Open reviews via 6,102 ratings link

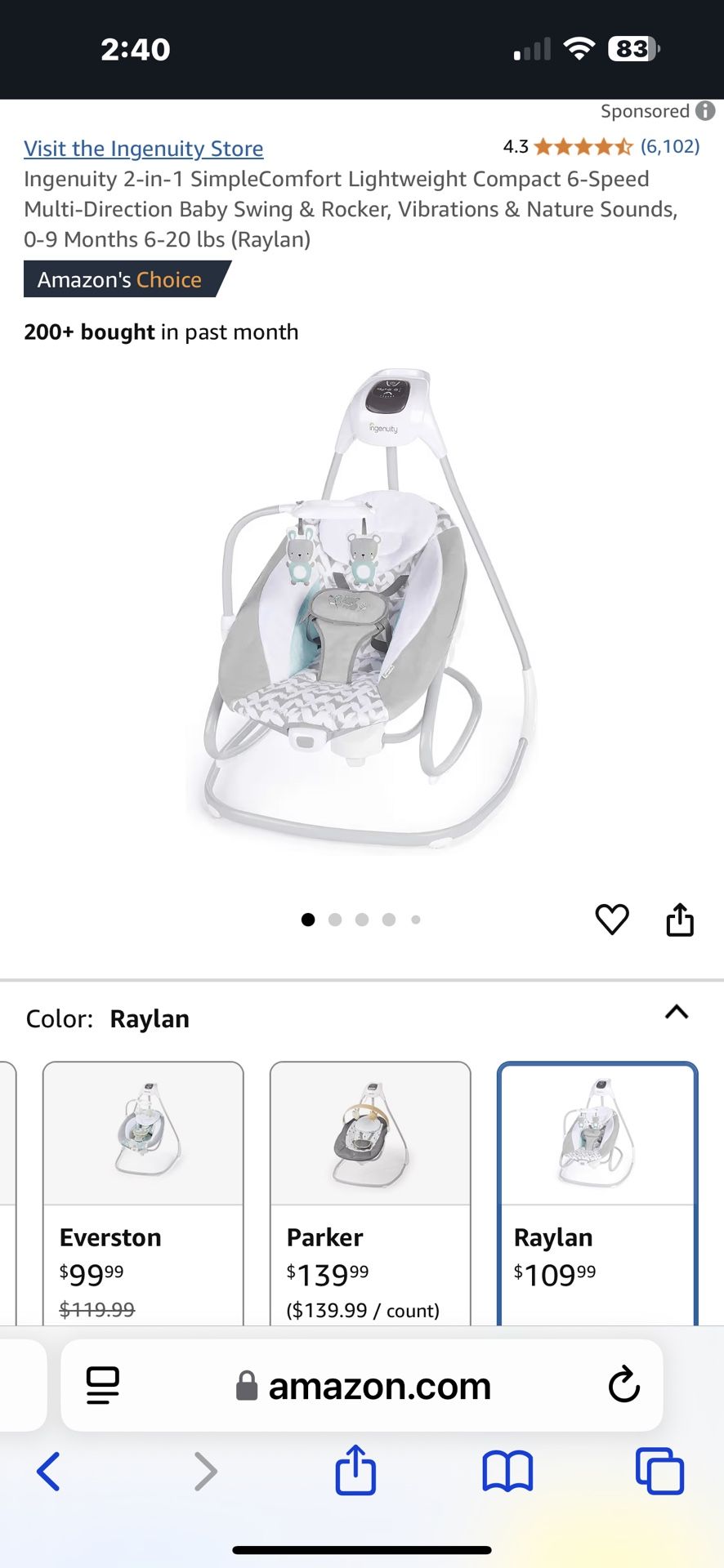668,146
